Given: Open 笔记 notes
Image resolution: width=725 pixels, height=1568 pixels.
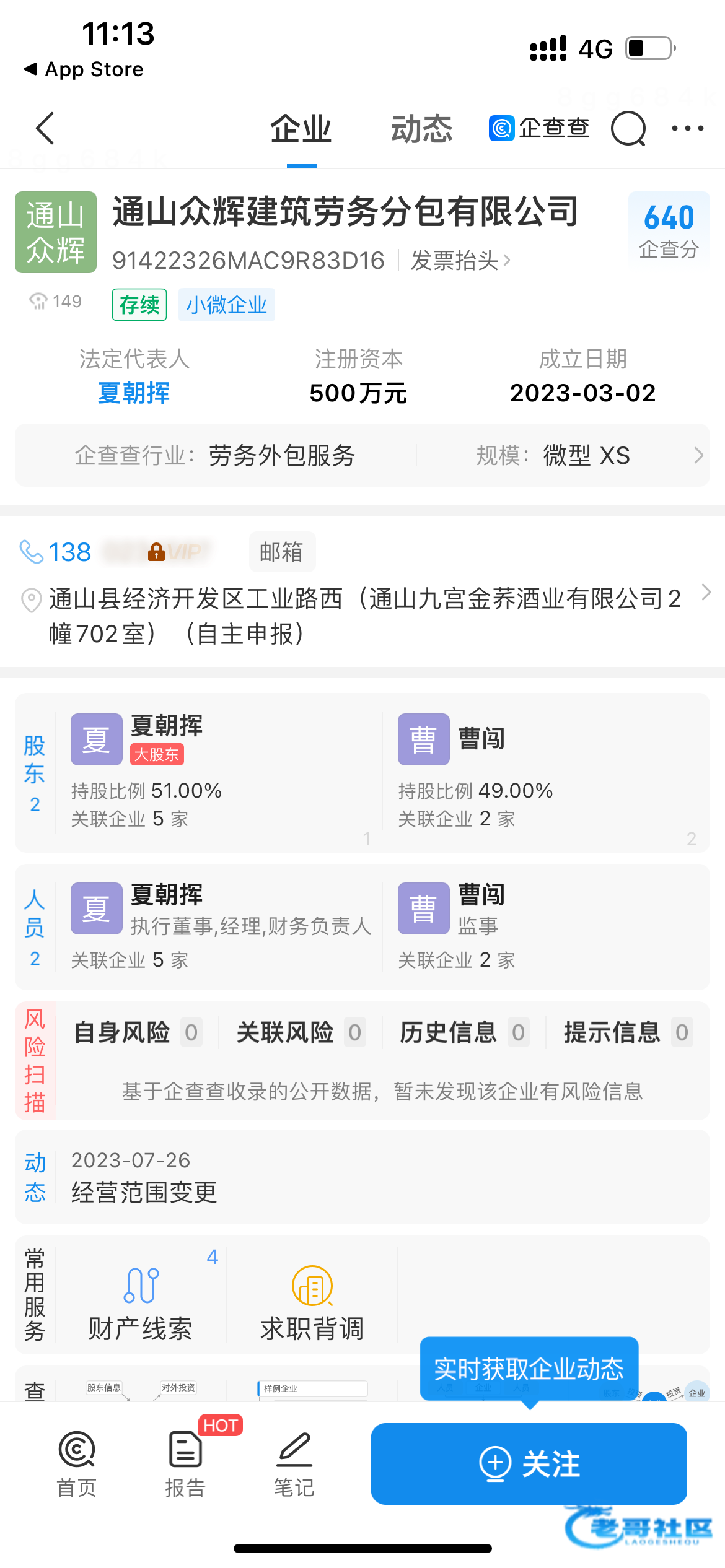Looking at the screenshot, I should click(294, 1464).
